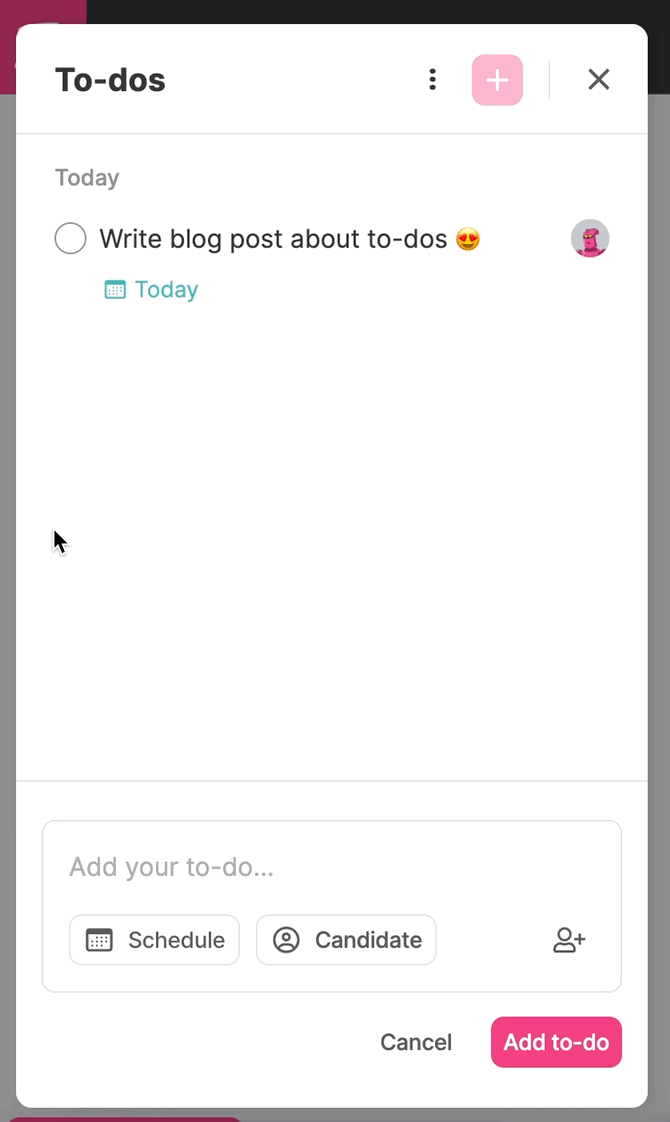This screenshot has height=1122, width=670.
Task: Confirm with Add to-do button
Action: [556, 1042]
